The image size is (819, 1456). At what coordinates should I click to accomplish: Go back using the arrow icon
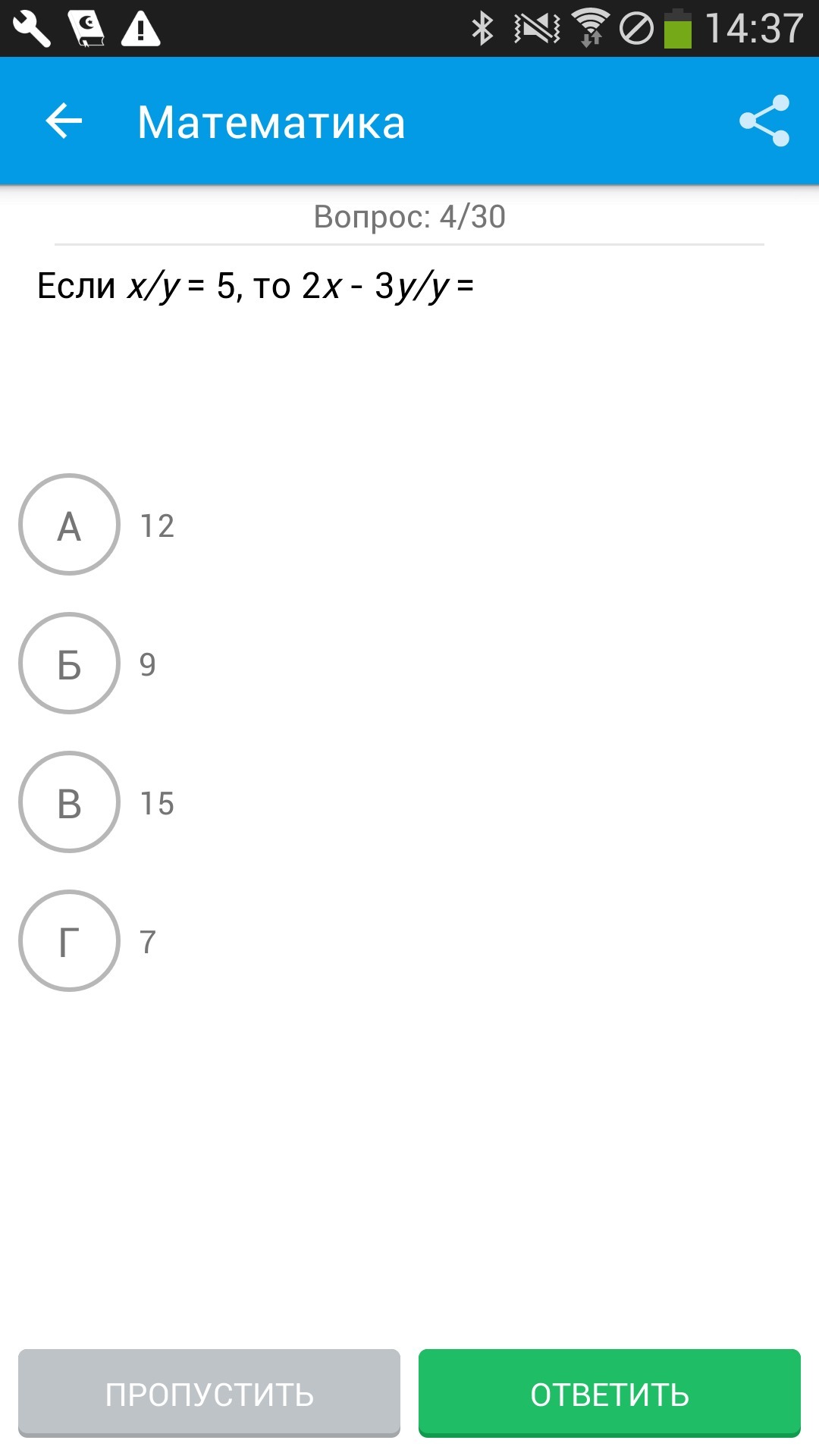pos(64,121)
